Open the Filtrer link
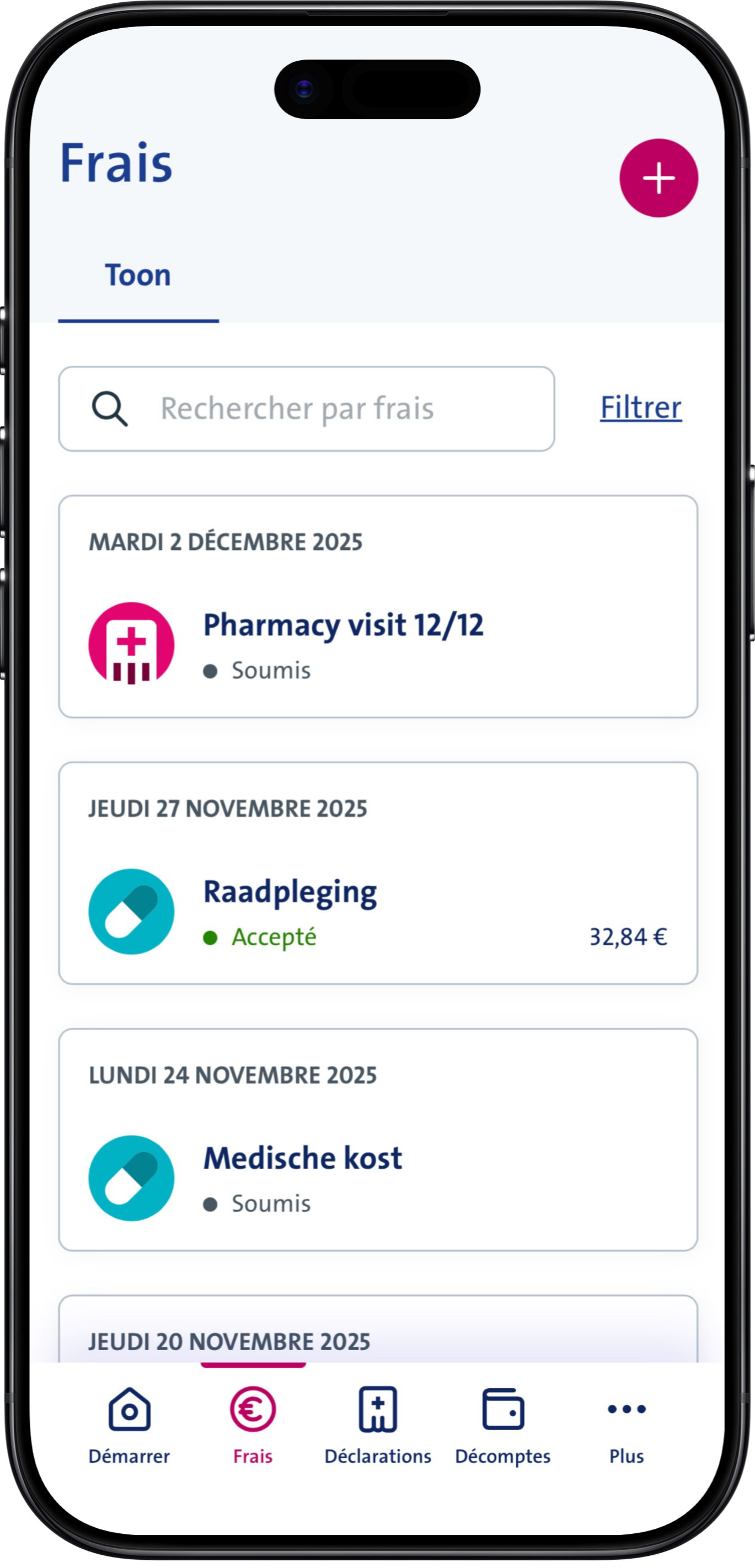Viewport: 755px width, 1568px height. 640,407
